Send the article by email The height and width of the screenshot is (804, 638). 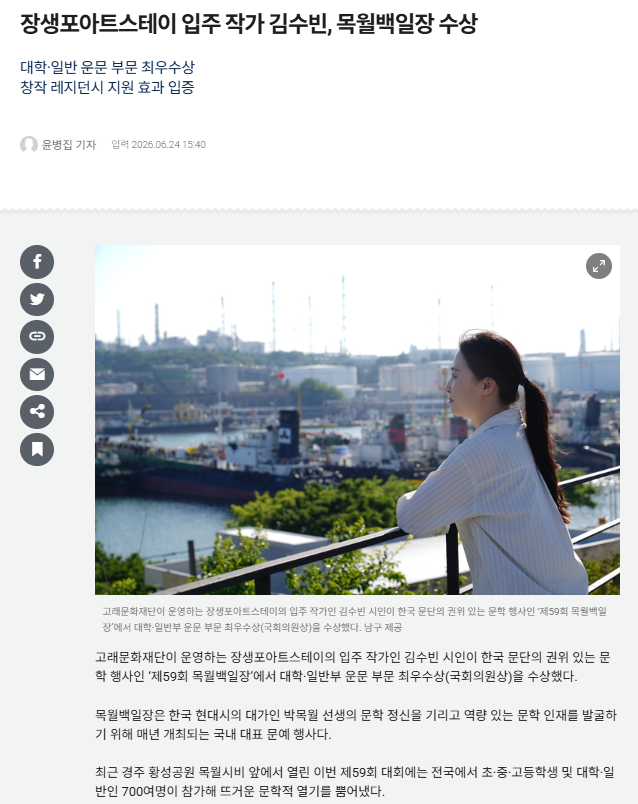click(37, 374)
